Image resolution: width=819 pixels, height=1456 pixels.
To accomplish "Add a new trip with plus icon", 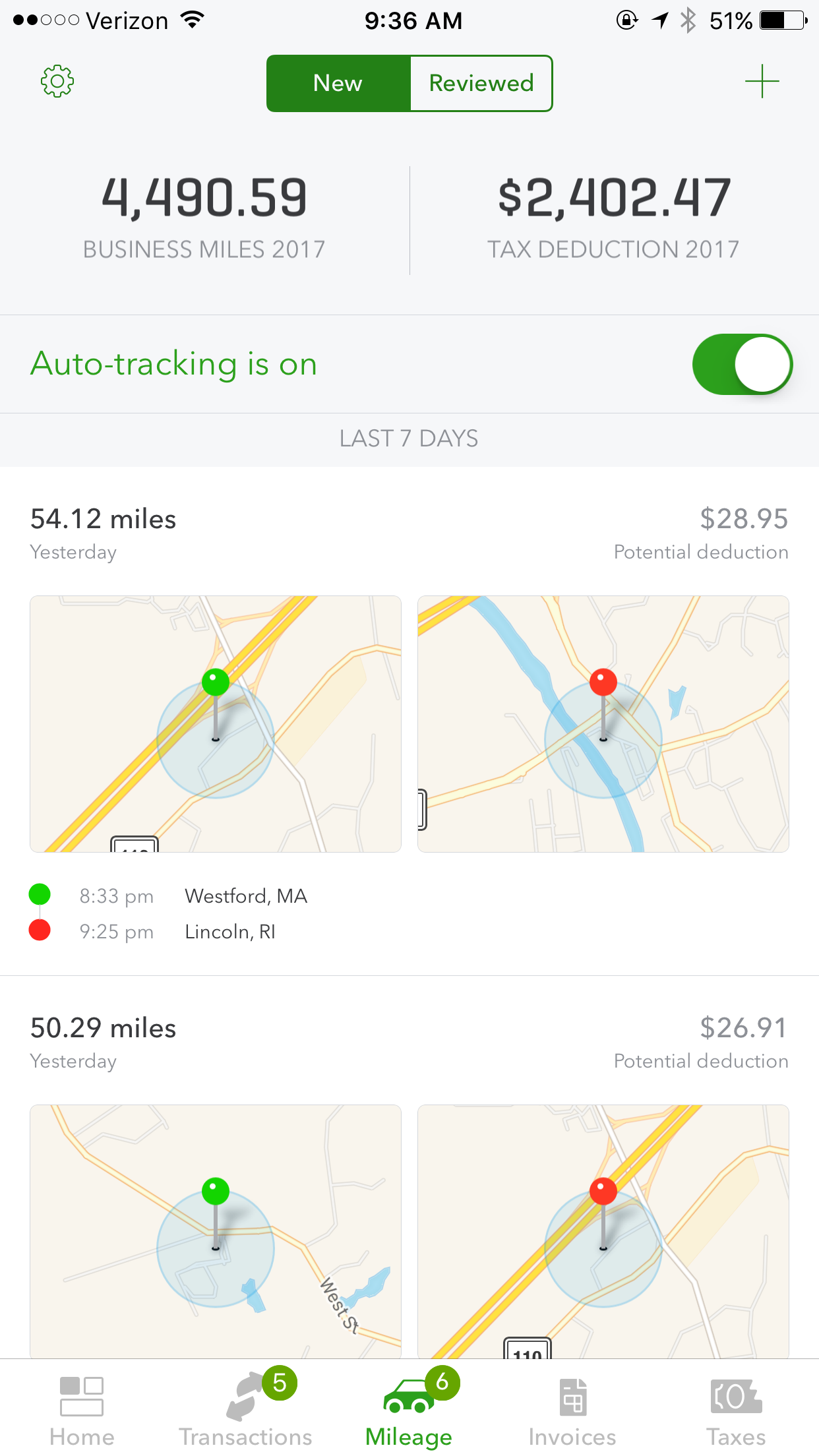I will [x=762, y=82].
